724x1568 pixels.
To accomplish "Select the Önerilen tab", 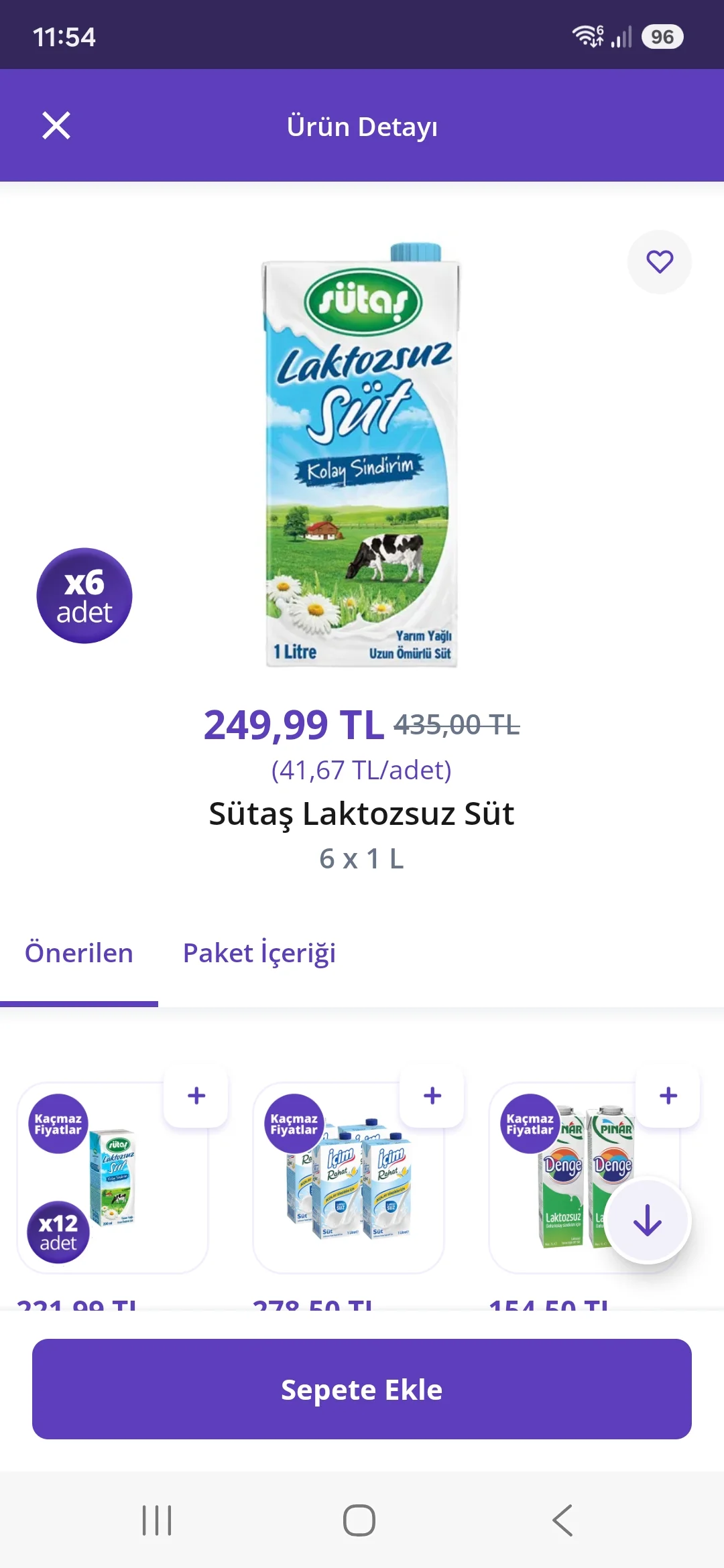I will (x=79, y=952).
